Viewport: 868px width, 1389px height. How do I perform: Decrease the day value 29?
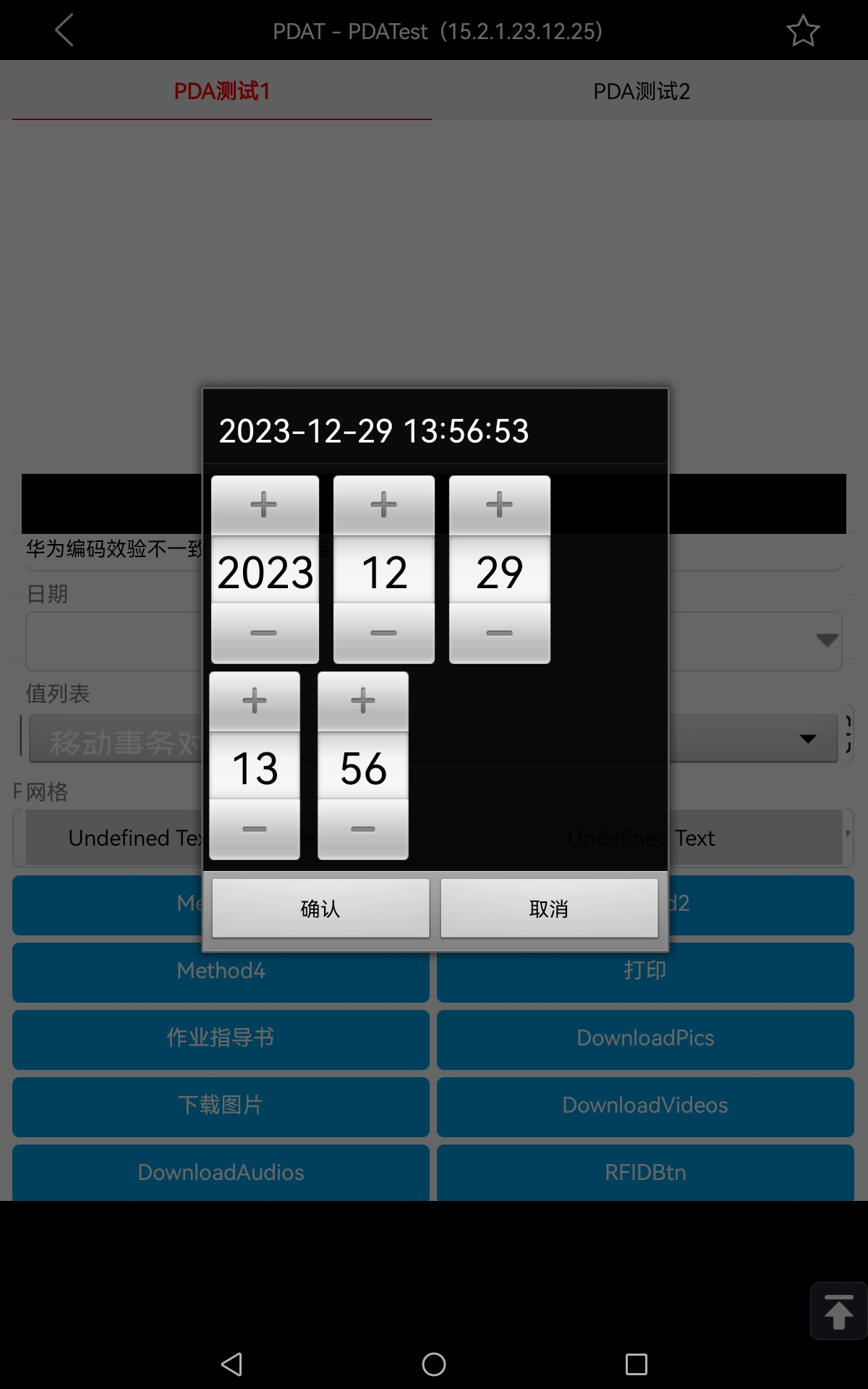tap(500, 633)
